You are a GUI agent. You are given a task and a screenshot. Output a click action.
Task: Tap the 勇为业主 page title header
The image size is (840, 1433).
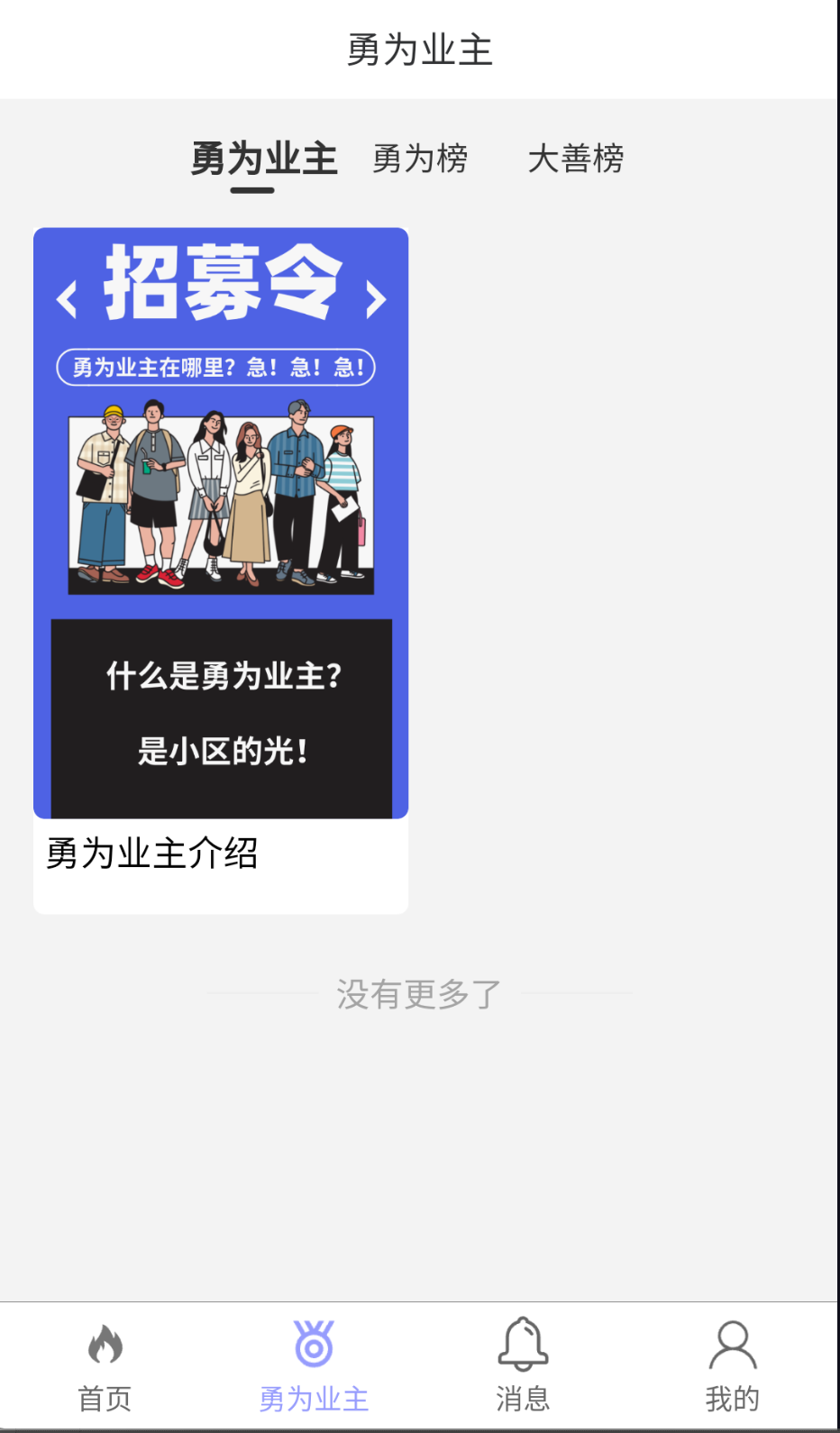click(x=419, y=49)
